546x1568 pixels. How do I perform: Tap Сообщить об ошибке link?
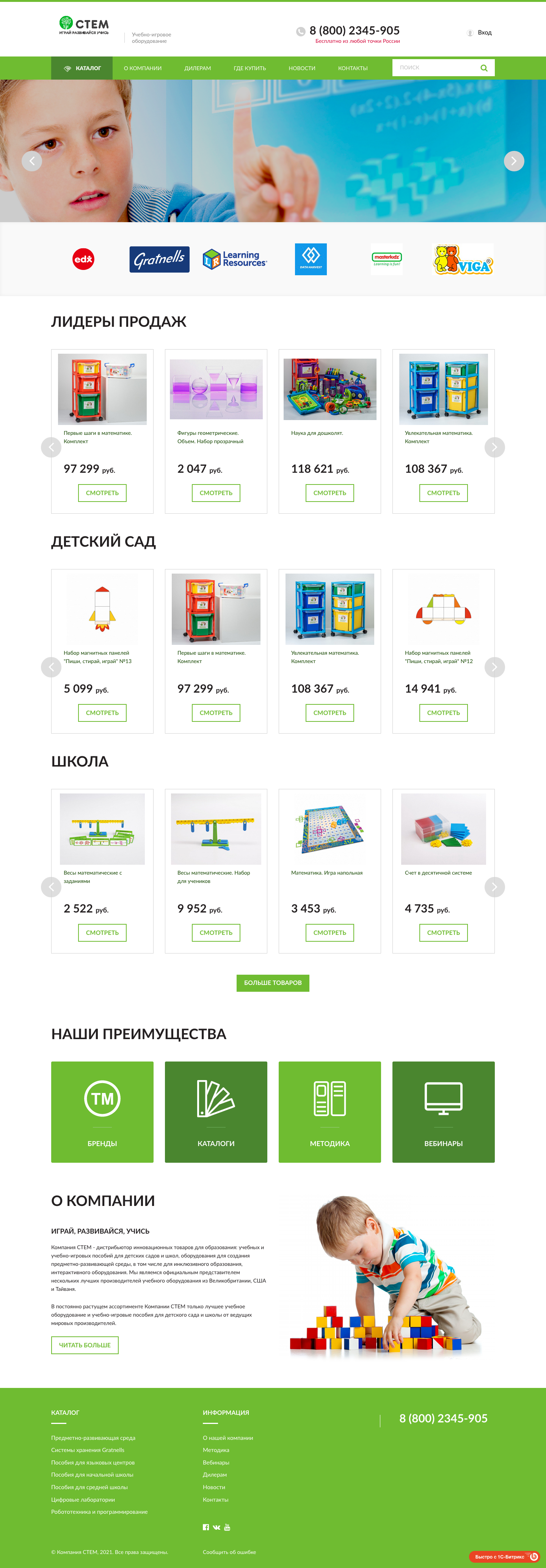pos(229,1552)
